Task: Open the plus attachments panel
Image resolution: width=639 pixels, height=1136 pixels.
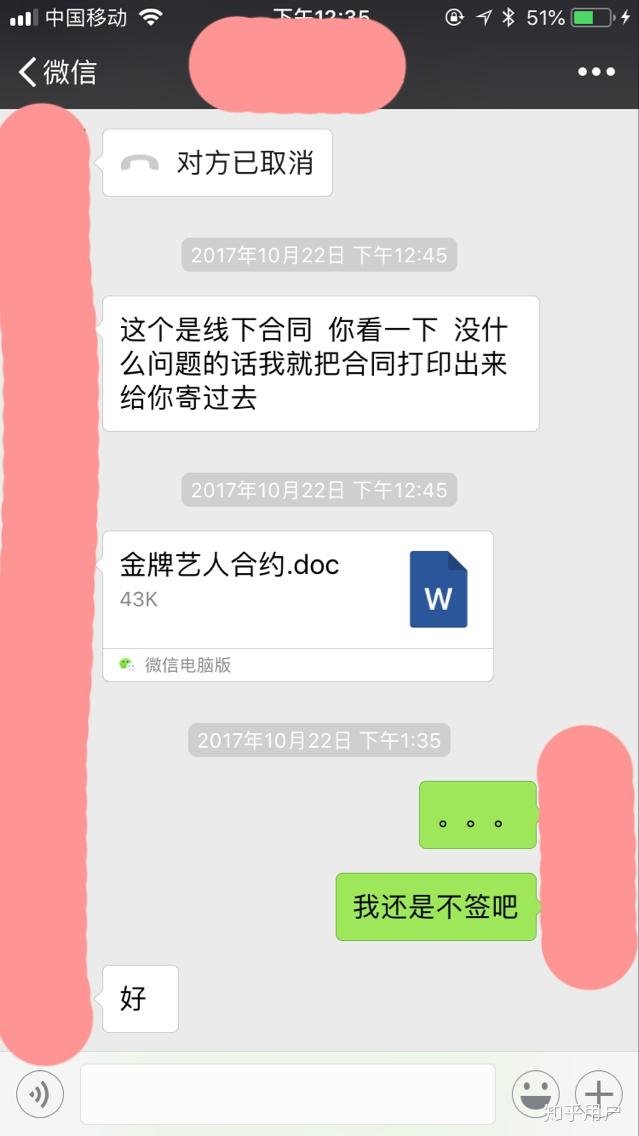Action: (x=598, y=1094)
